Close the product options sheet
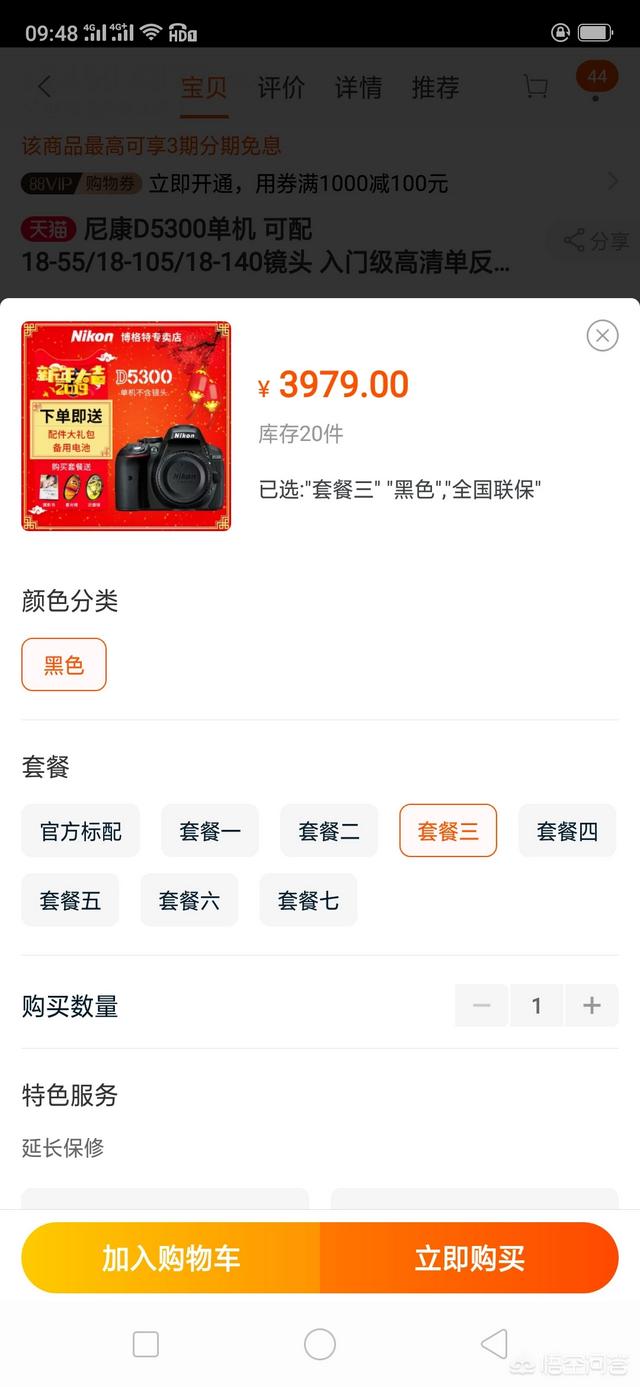The width and height of the screenshot is (640, 1387). [602, 336]
